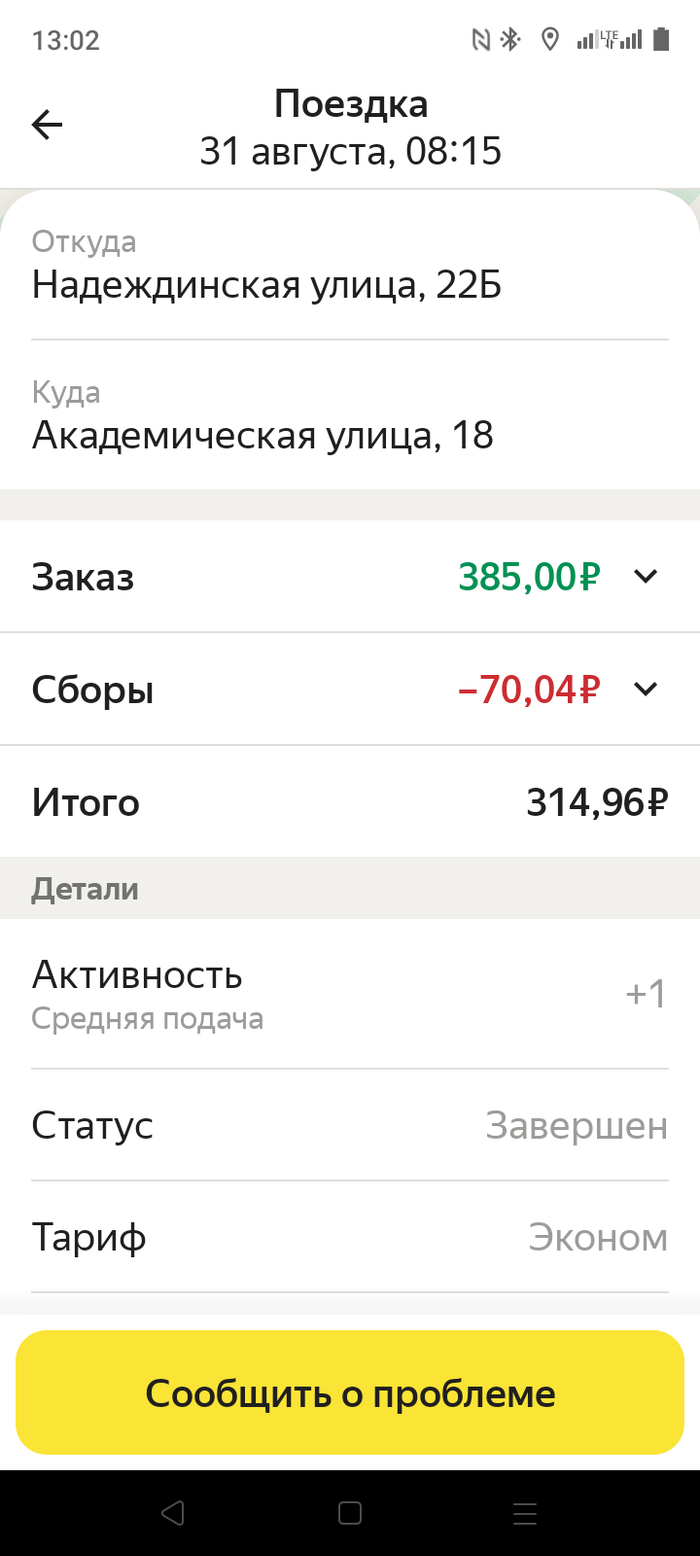Go back from the Поездка screen

(47, 125)
